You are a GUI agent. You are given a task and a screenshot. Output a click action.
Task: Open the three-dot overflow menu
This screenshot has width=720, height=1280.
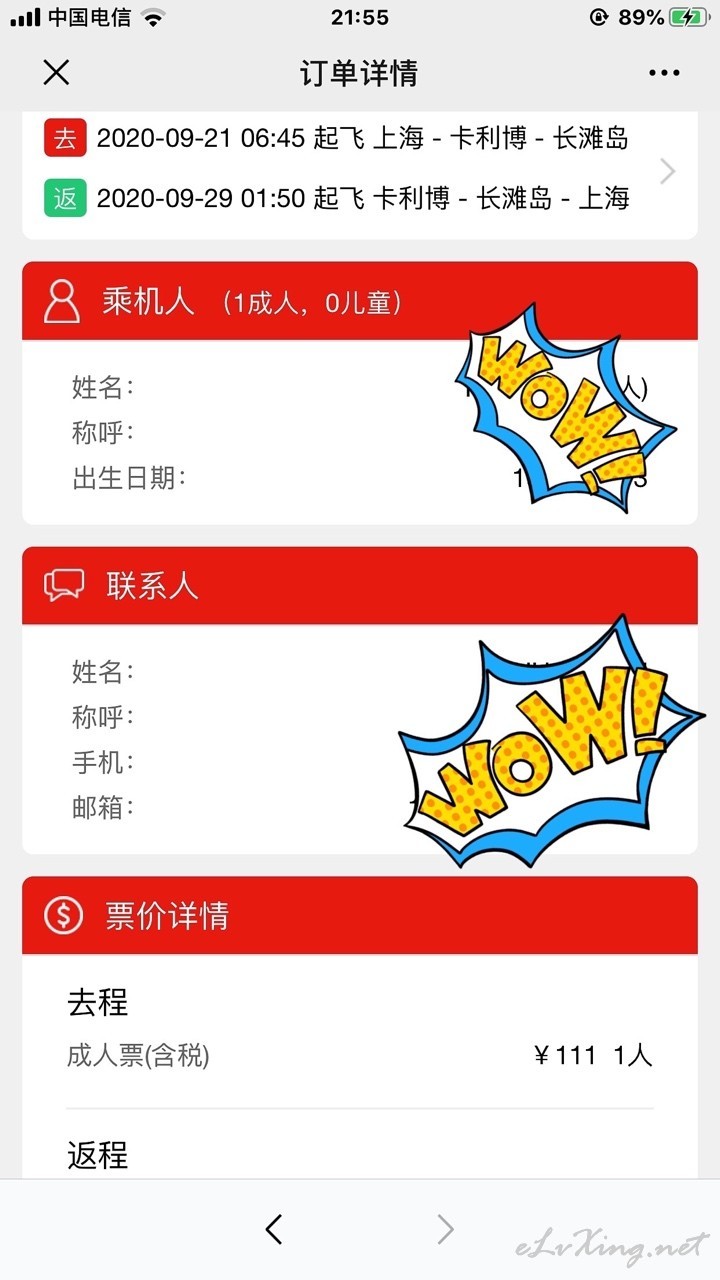tap(664, 72)
